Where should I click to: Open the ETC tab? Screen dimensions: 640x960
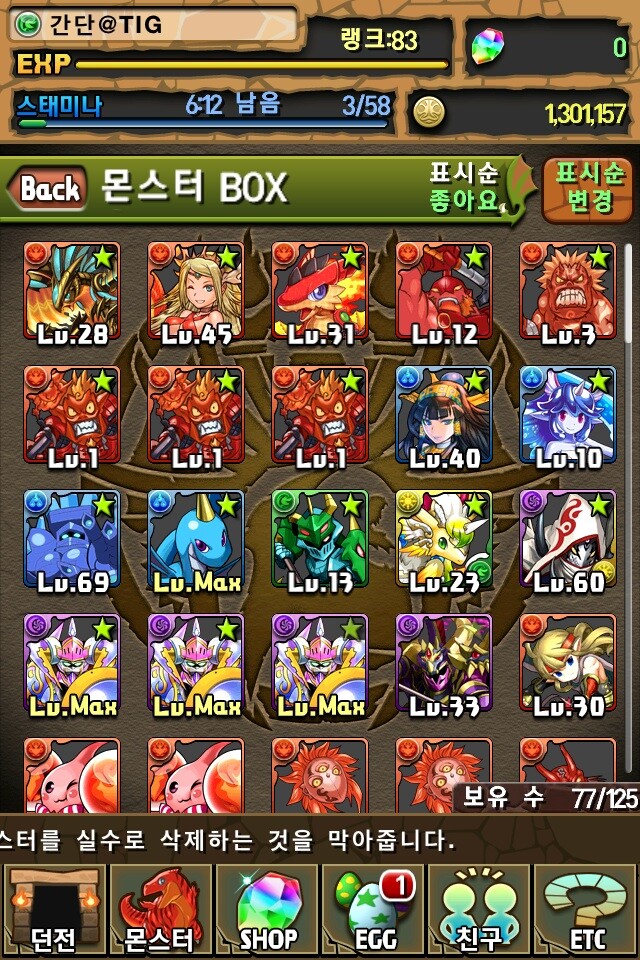[x=586, y=910]
